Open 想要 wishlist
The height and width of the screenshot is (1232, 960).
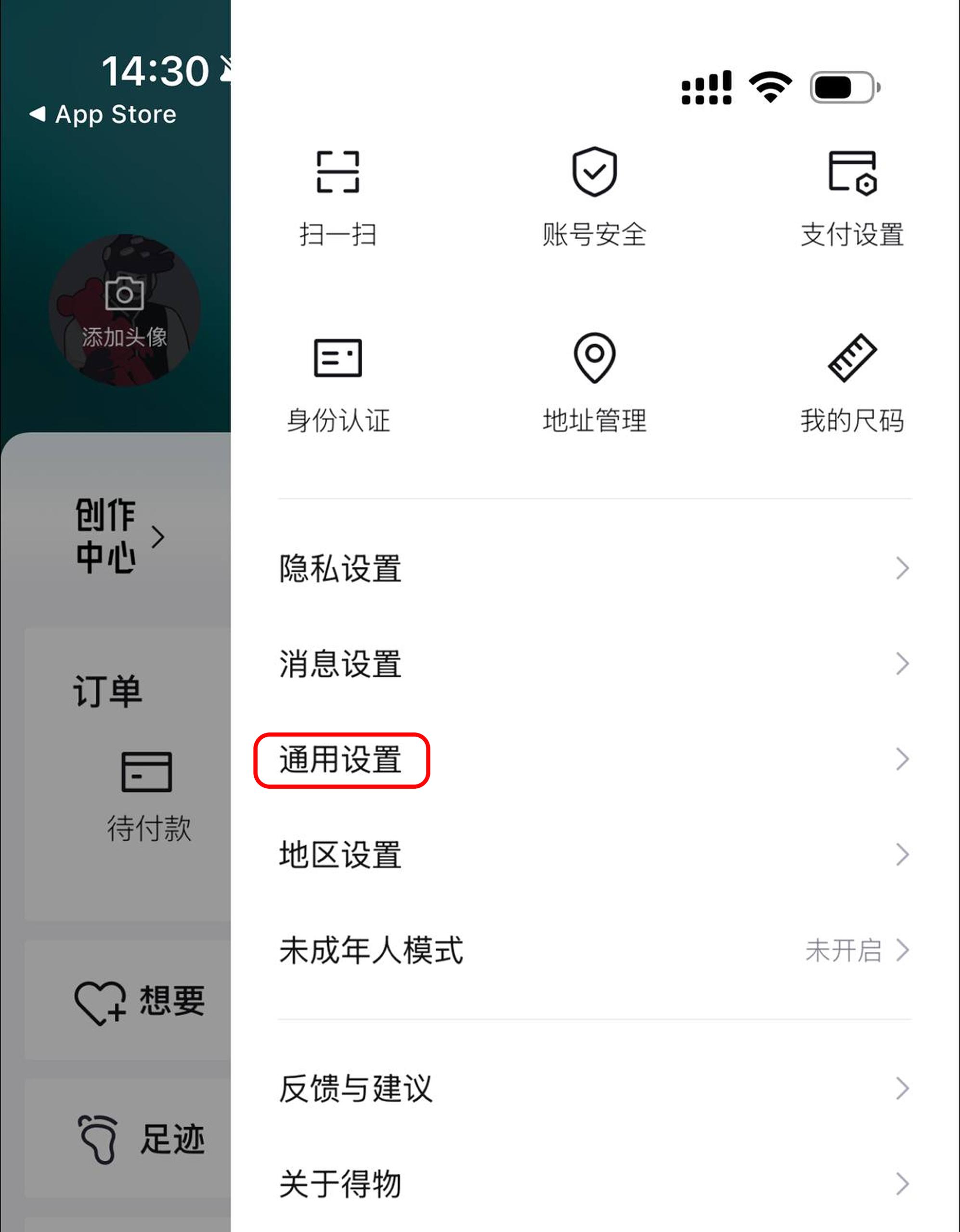[x=140, y=1001]
